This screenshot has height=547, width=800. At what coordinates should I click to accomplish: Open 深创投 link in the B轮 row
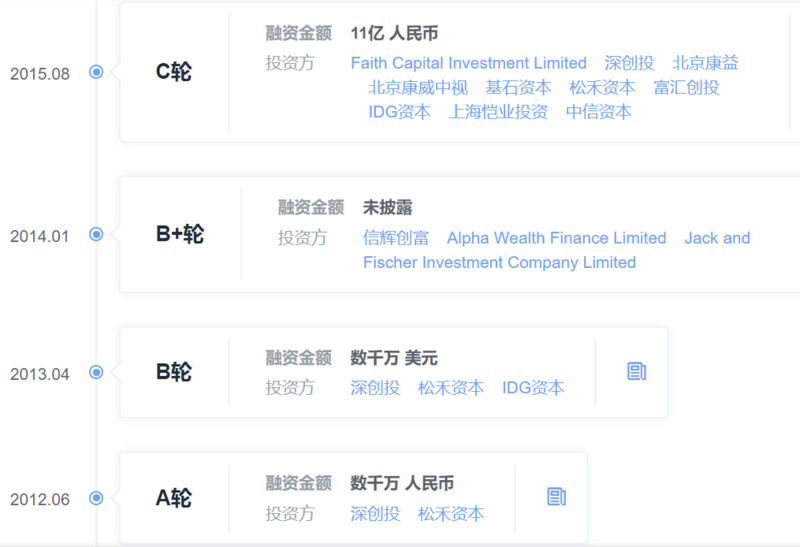coord(375,388)
